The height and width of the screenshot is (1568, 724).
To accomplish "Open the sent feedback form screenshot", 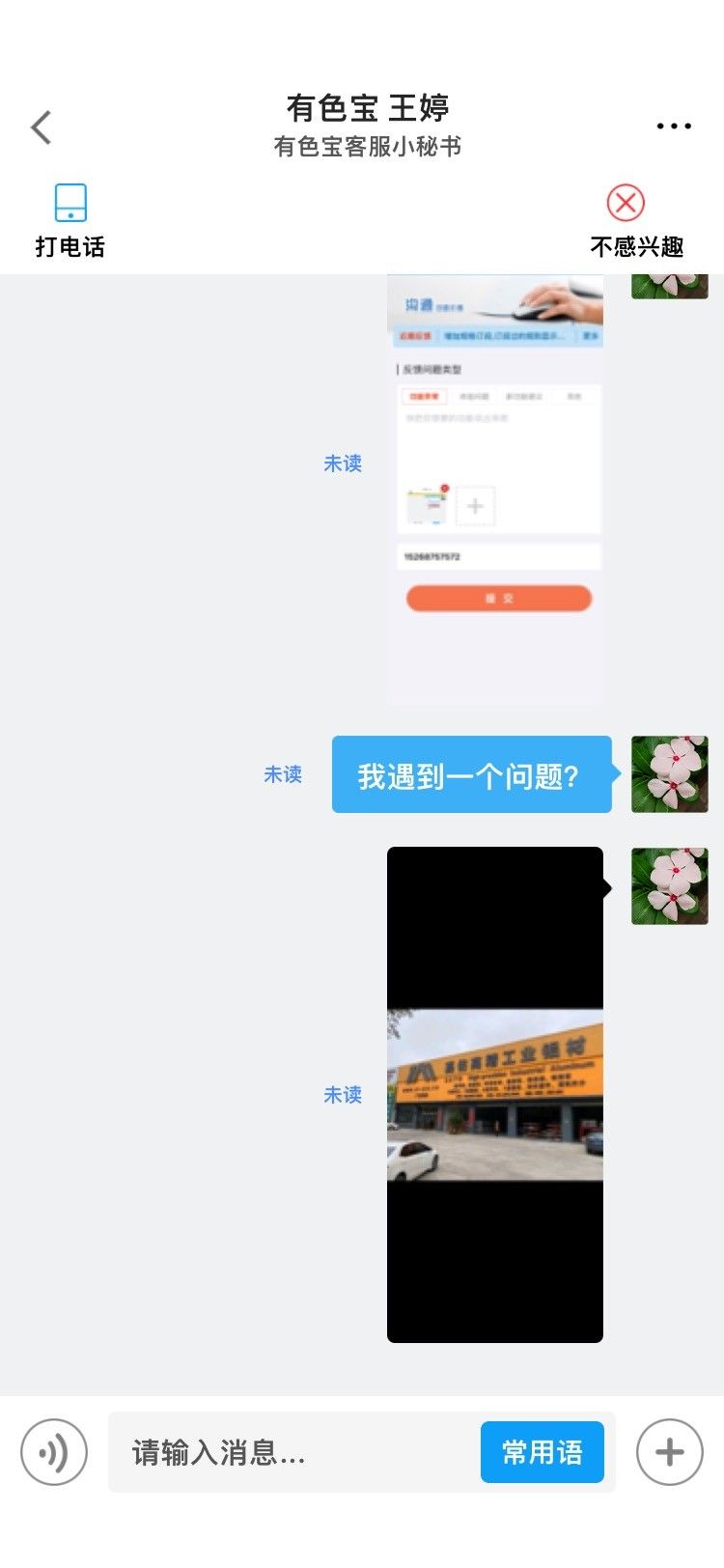I will (495, 488).
